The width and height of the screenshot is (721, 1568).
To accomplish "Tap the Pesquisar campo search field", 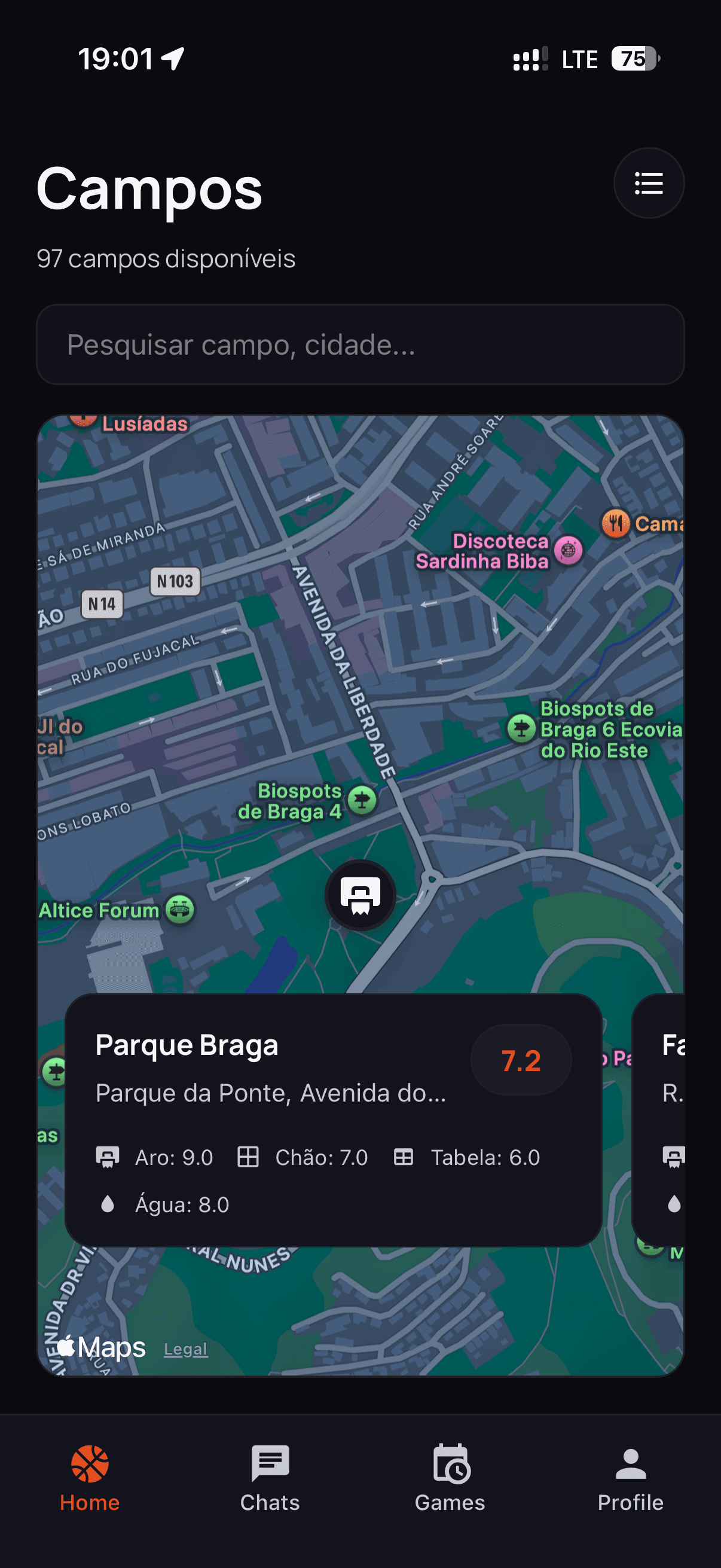I will pos(360,345).
